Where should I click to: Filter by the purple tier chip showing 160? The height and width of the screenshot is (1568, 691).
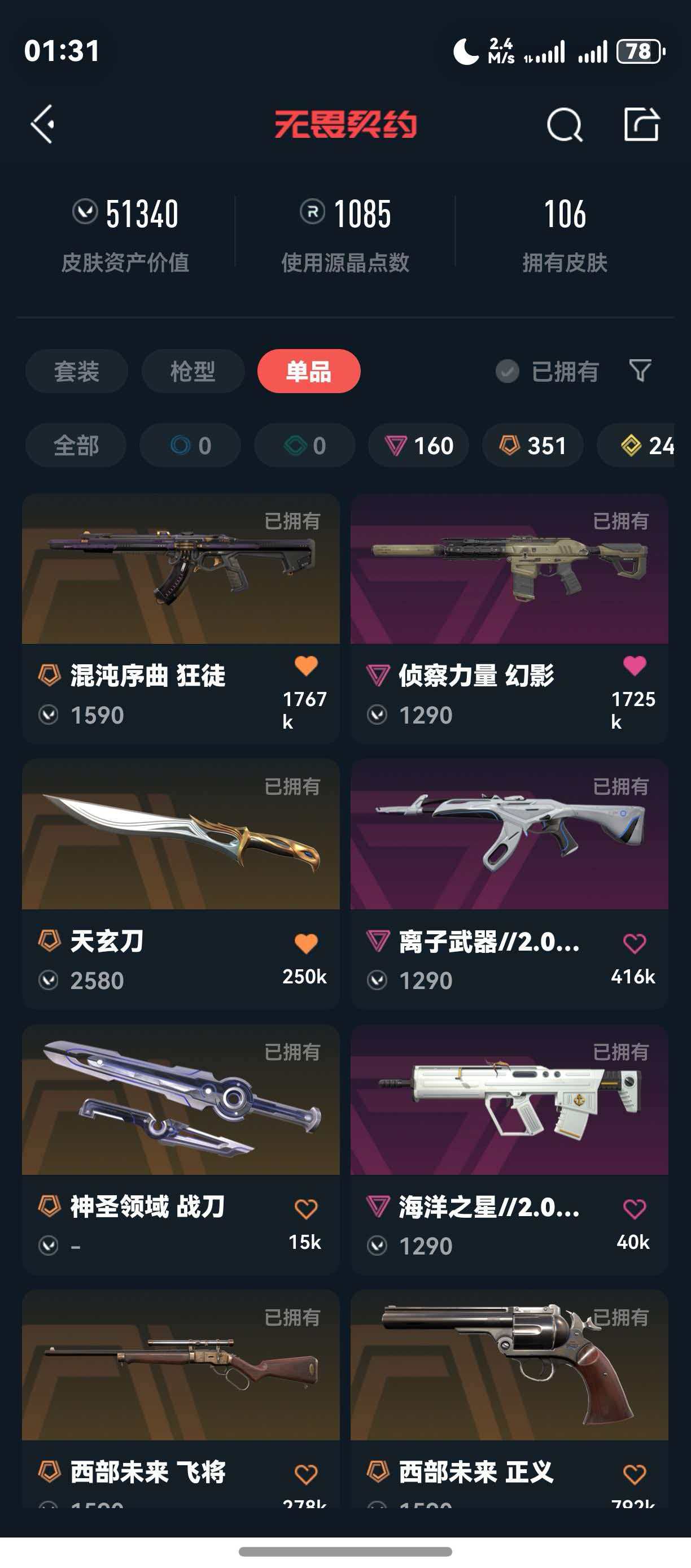click(x=418, y=446)
